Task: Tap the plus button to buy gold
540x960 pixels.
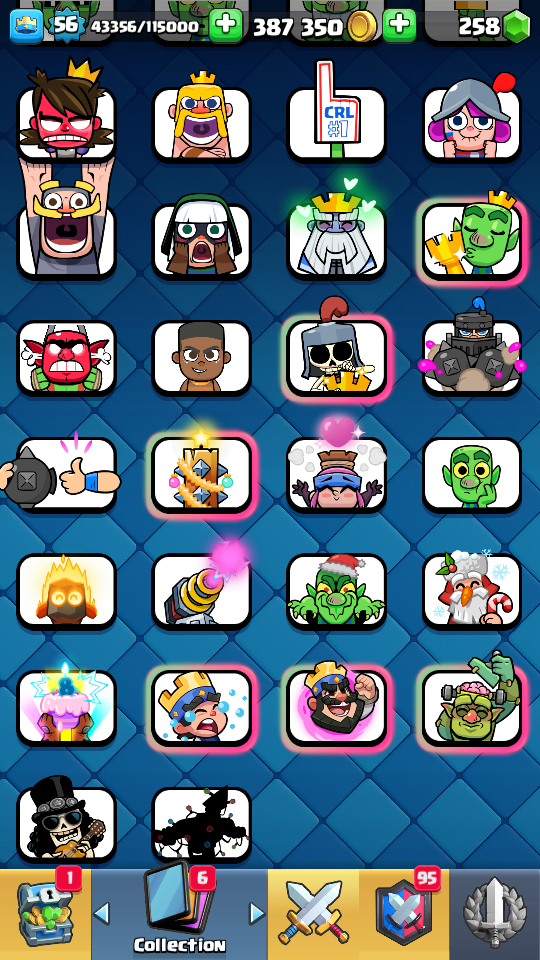Action: [399, 26]
